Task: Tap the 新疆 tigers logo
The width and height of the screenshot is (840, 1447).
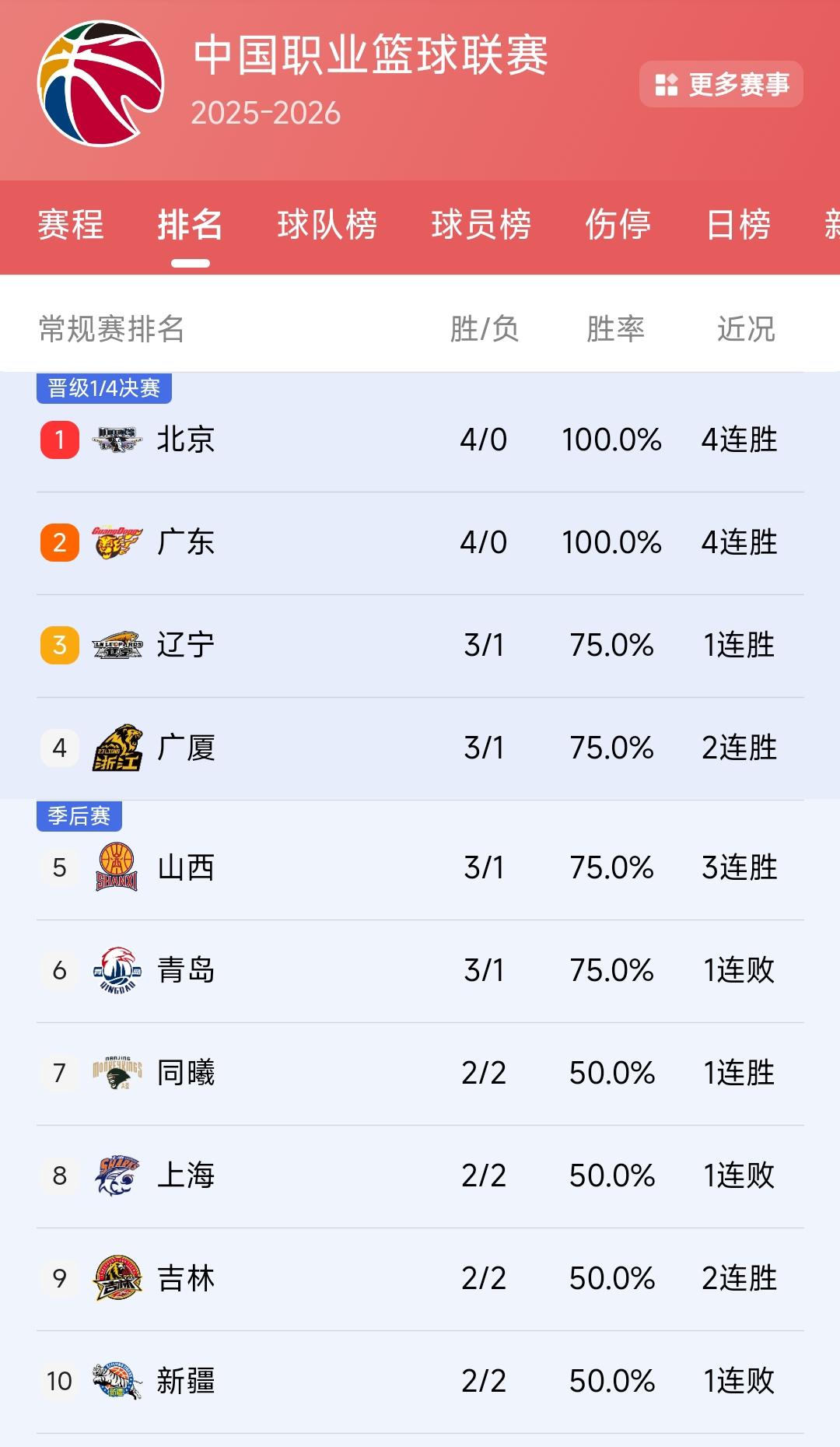Action: click(x=115, y=1381)
